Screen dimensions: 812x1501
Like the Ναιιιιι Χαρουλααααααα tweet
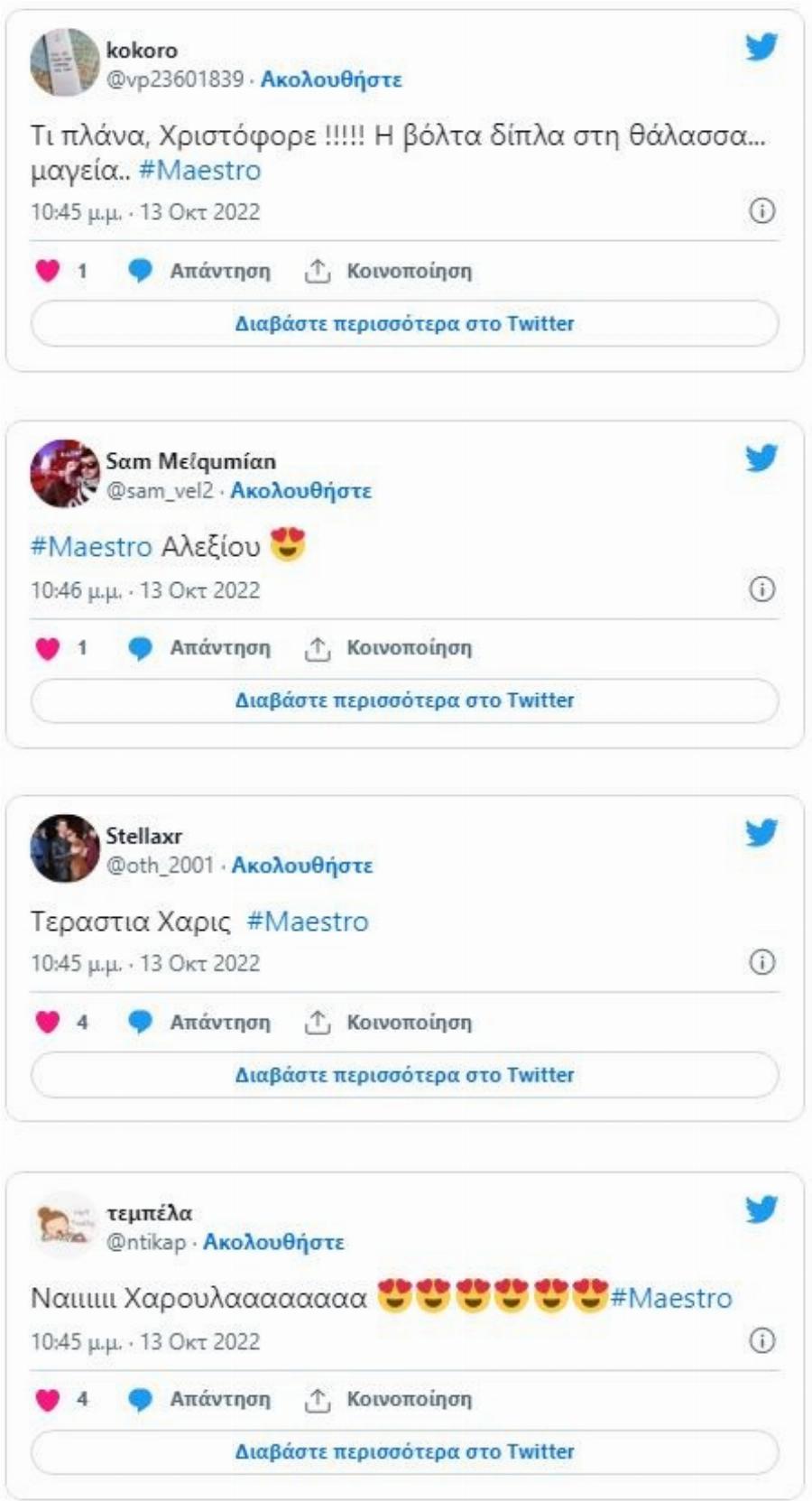[48, 1399]
